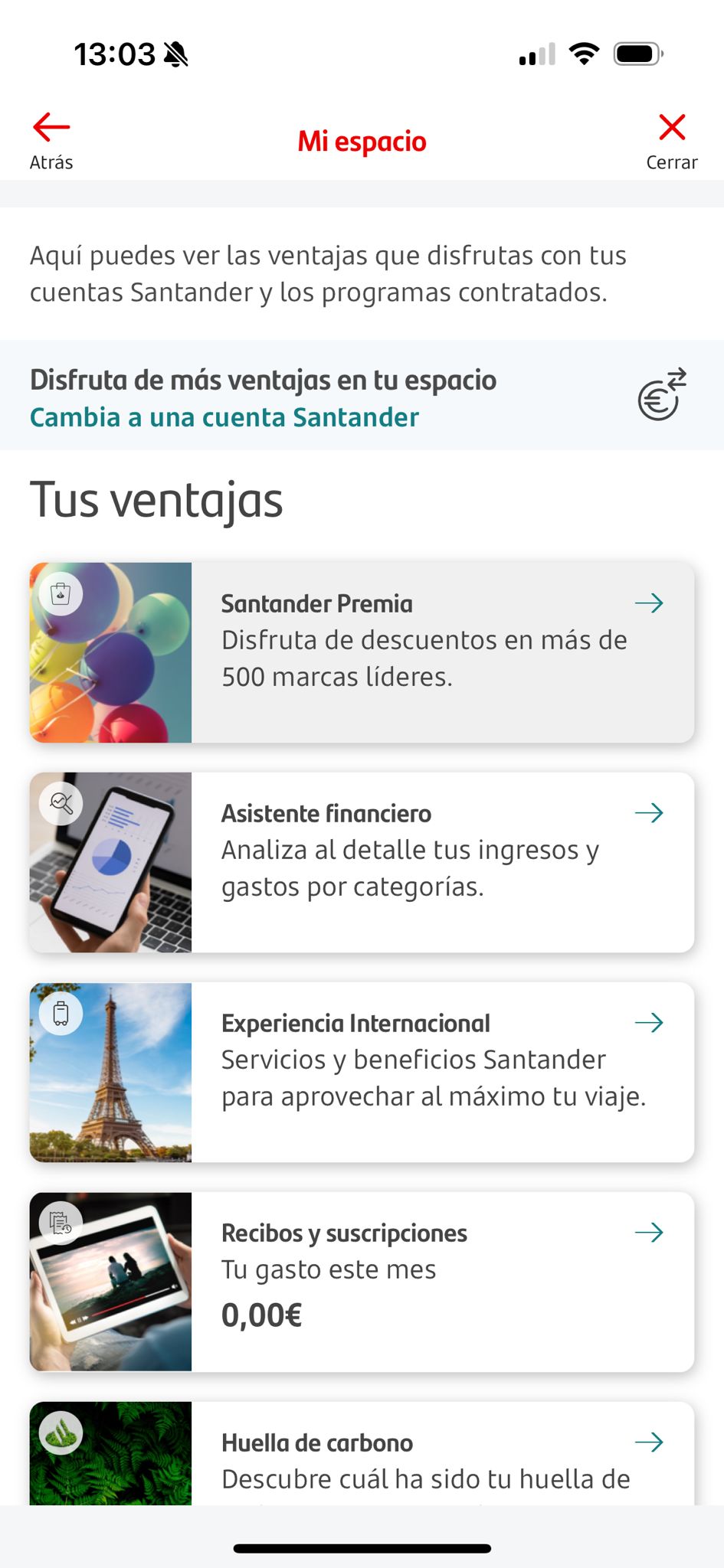This screenshot has height=1568, width=724.
Task: Tap Atrás to go back
Action: coord(51,162)
